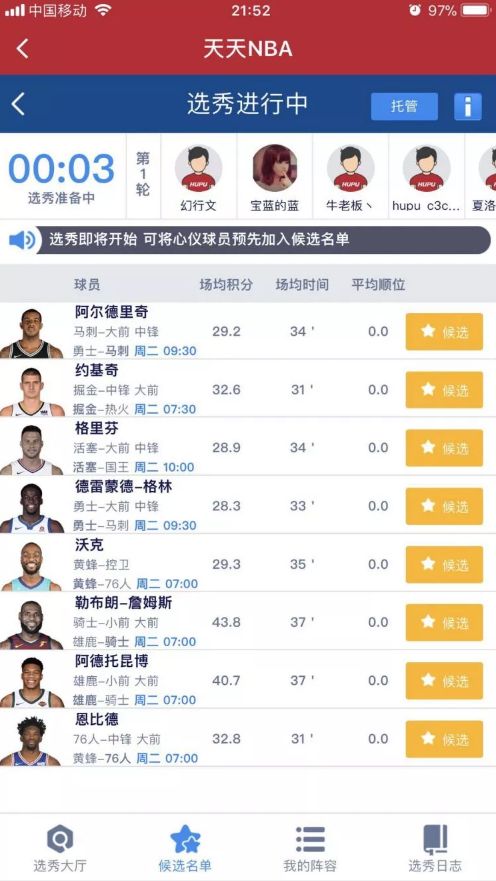Mark 阿德托昆博 as a candidate
Viewport: 496px width, 881px height.
pos(444,681)
